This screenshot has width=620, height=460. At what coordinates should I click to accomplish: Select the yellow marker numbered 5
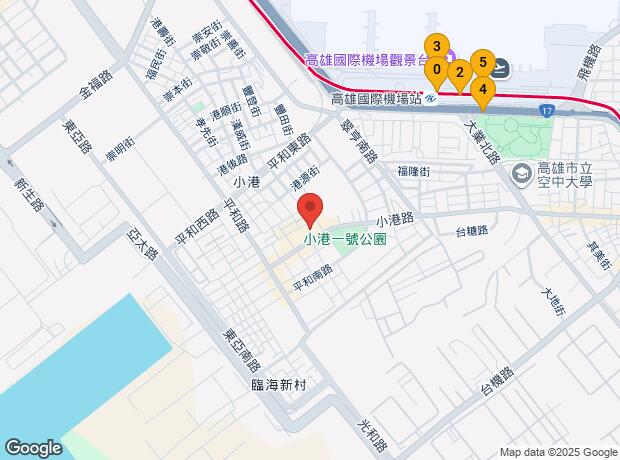[x=482, y=63]
